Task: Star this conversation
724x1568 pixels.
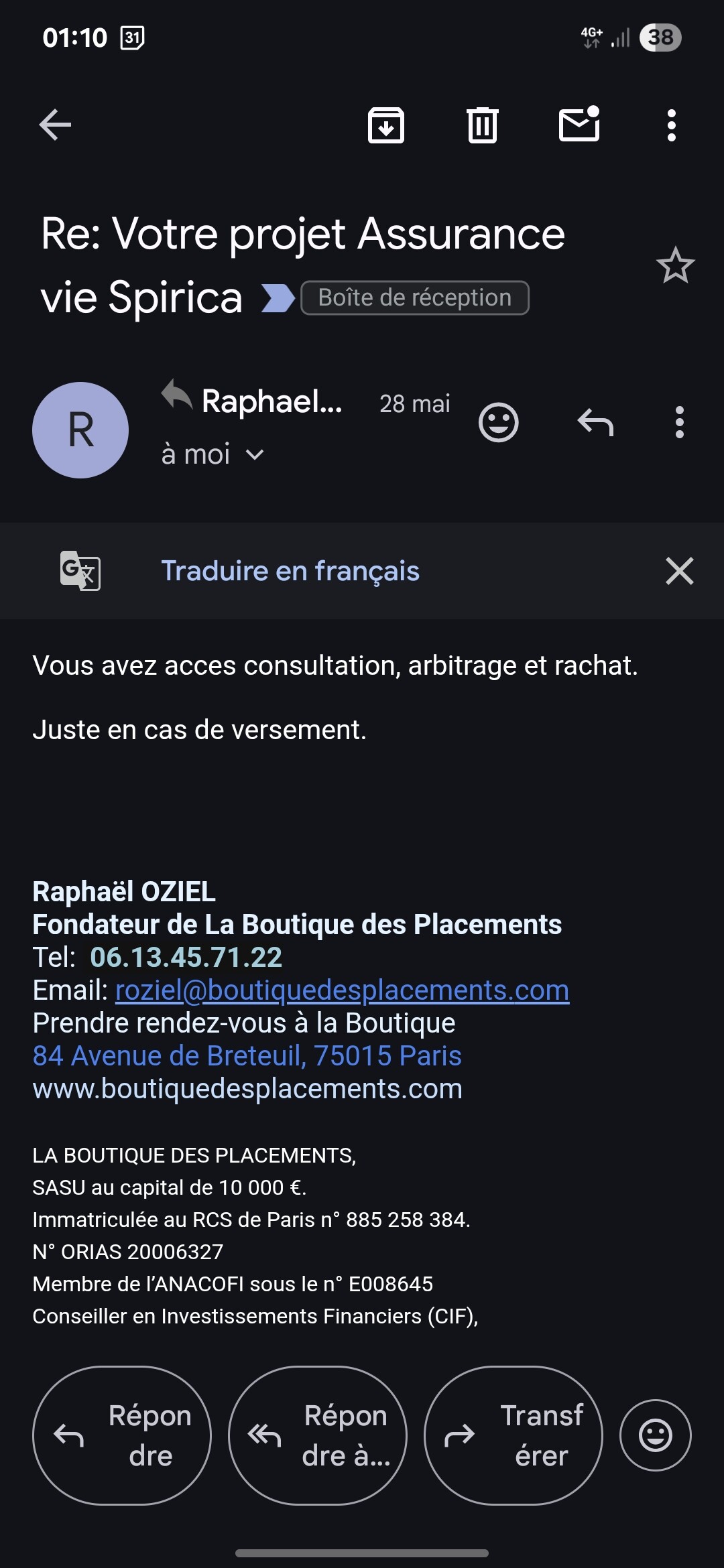Action: tap(675, 265)
